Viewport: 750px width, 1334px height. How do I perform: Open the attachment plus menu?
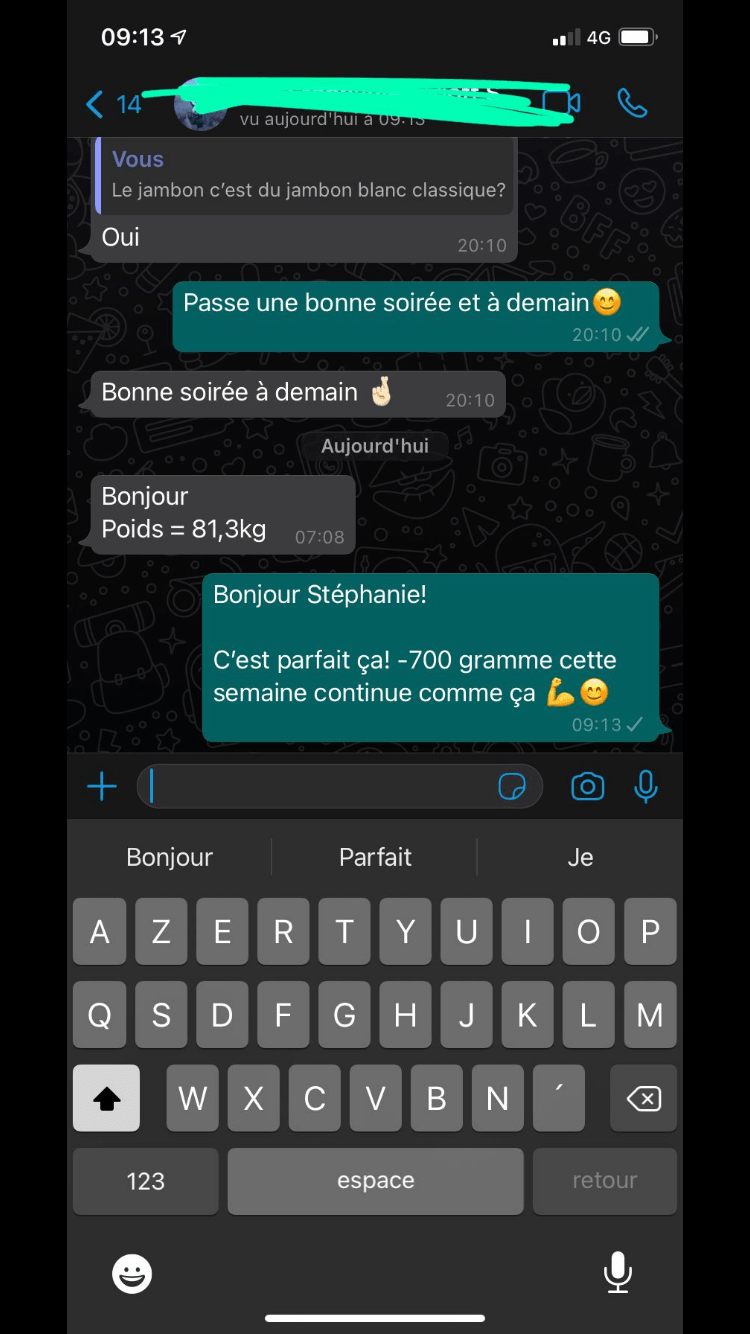(x=102, y=787)
